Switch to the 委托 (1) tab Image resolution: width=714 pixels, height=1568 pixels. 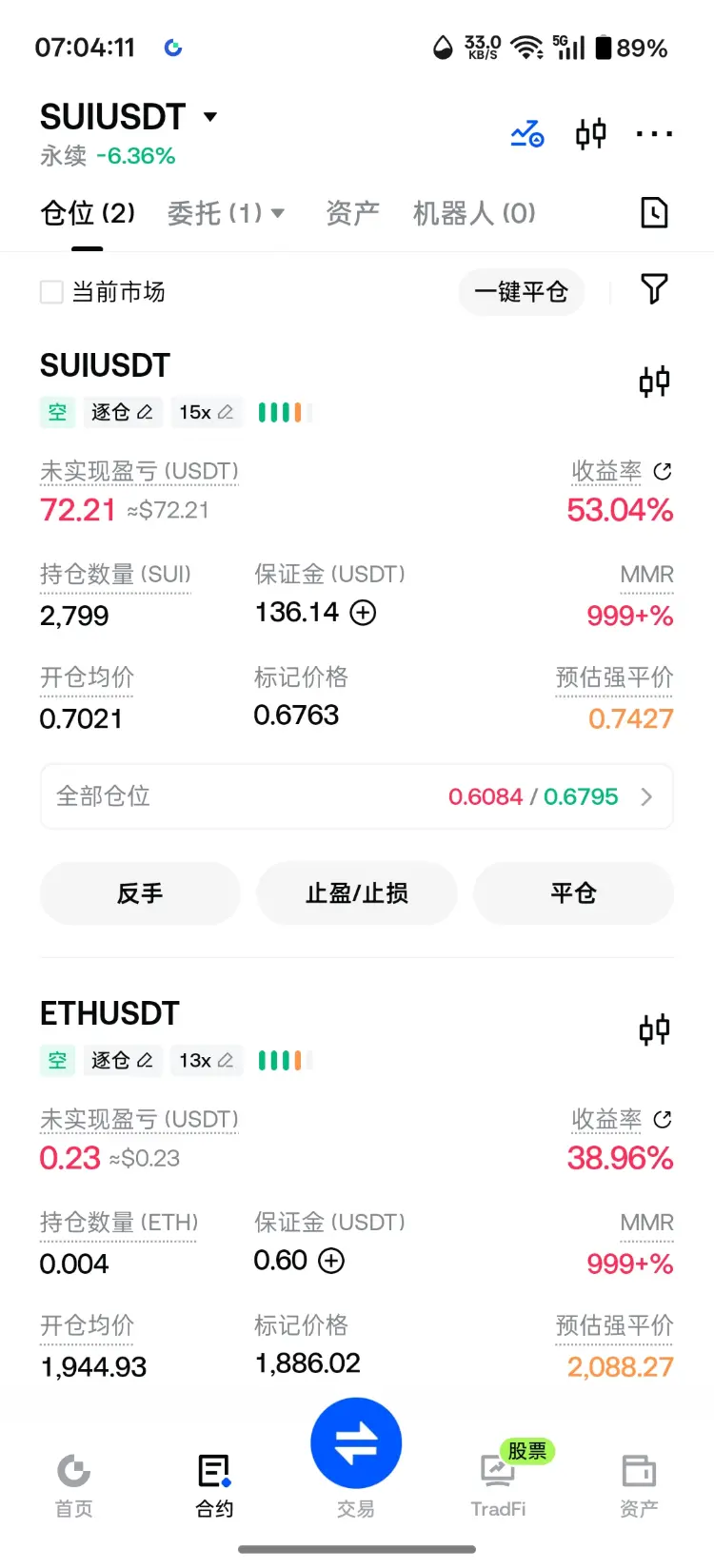click(226, 213)
